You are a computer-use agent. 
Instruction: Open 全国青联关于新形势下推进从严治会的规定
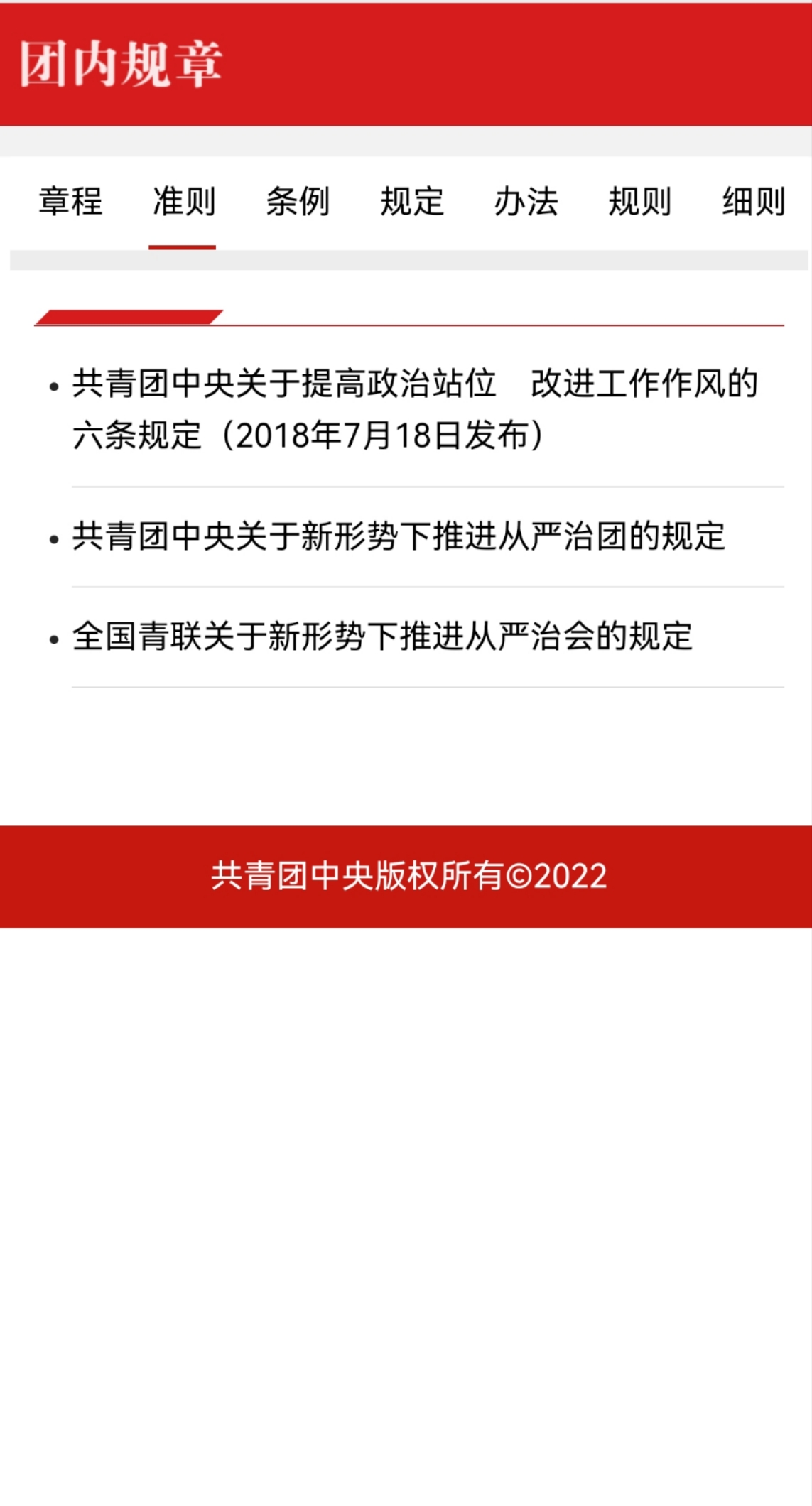pos(382,636)
